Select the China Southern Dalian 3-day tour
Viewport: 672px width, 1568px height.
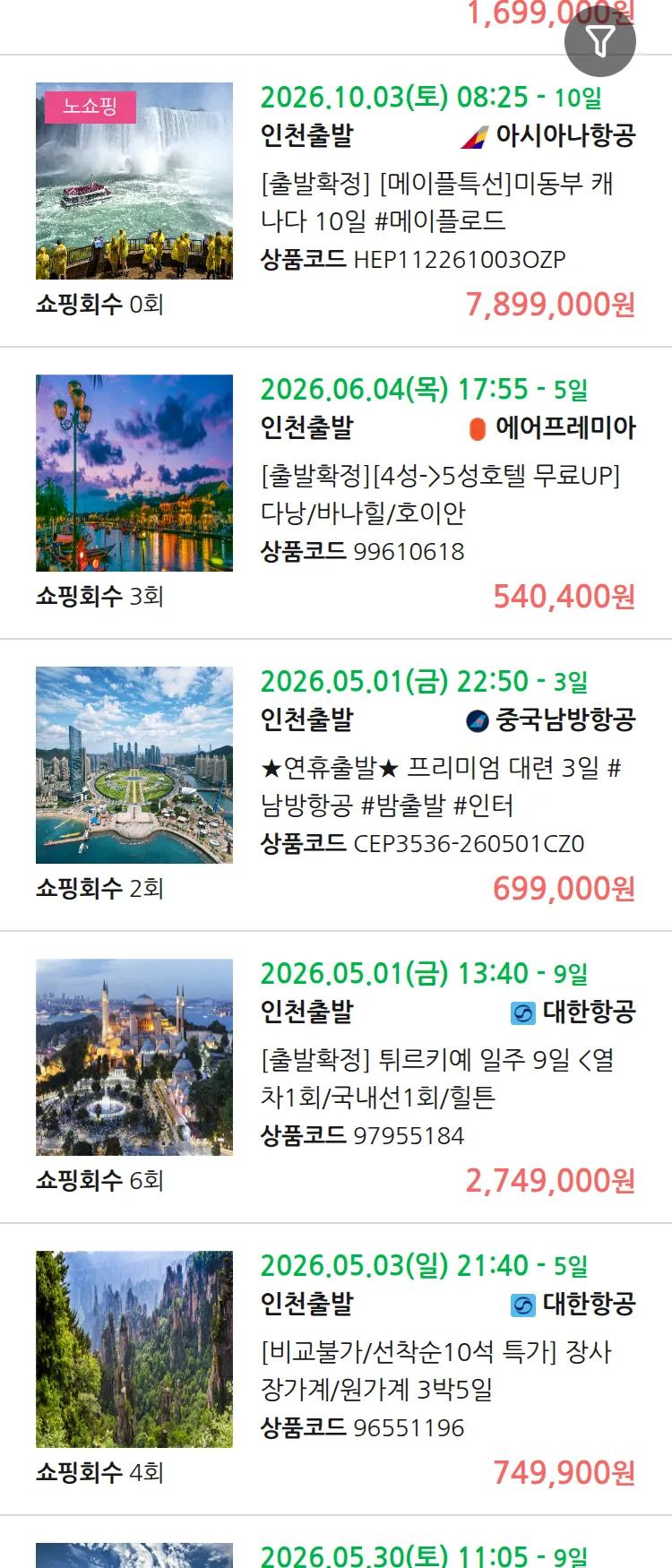coord(440,786)
